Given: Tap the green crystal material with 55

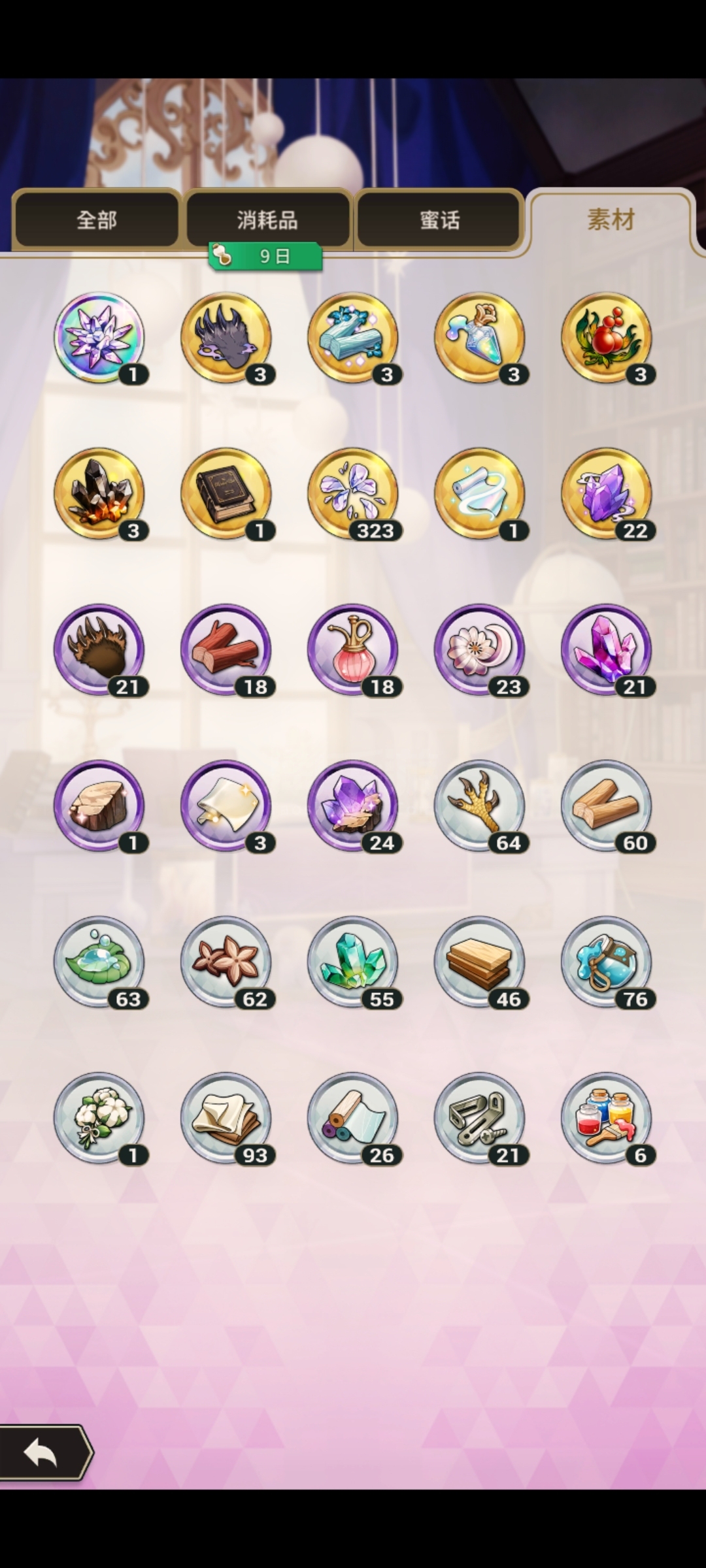Looking at the screenshot, I should [x=353, y=962].
